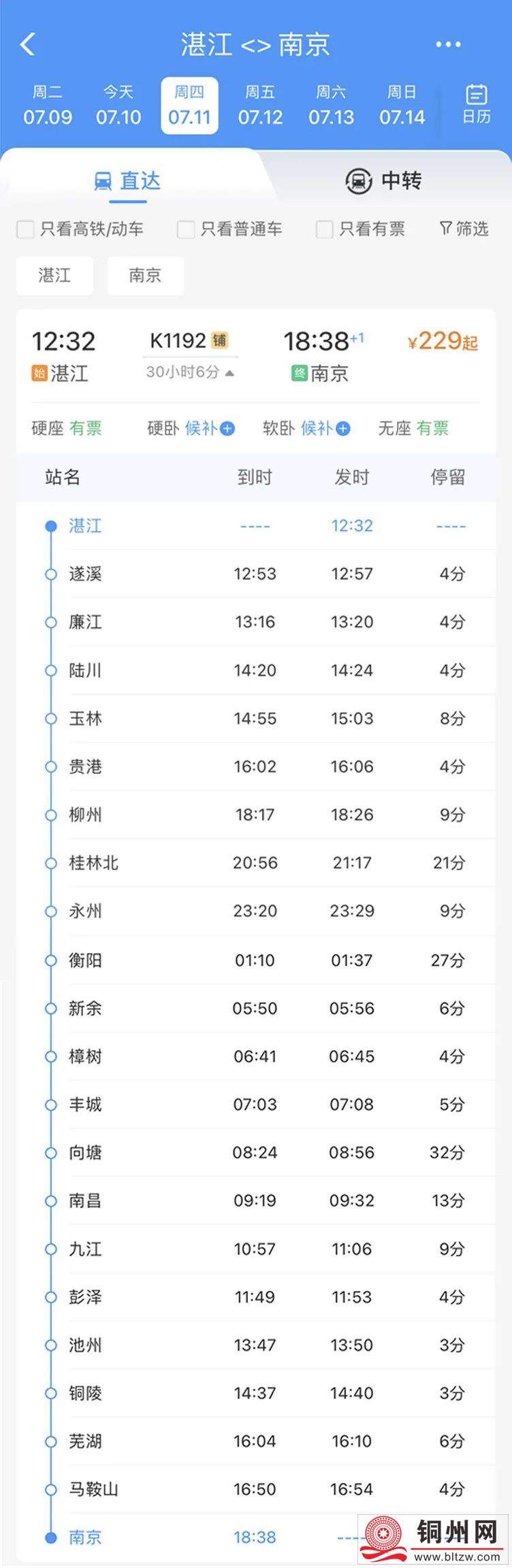This screenshot has width=512, height=1568.
Task: Select date 周二 07.09
Action: [48, 106]
